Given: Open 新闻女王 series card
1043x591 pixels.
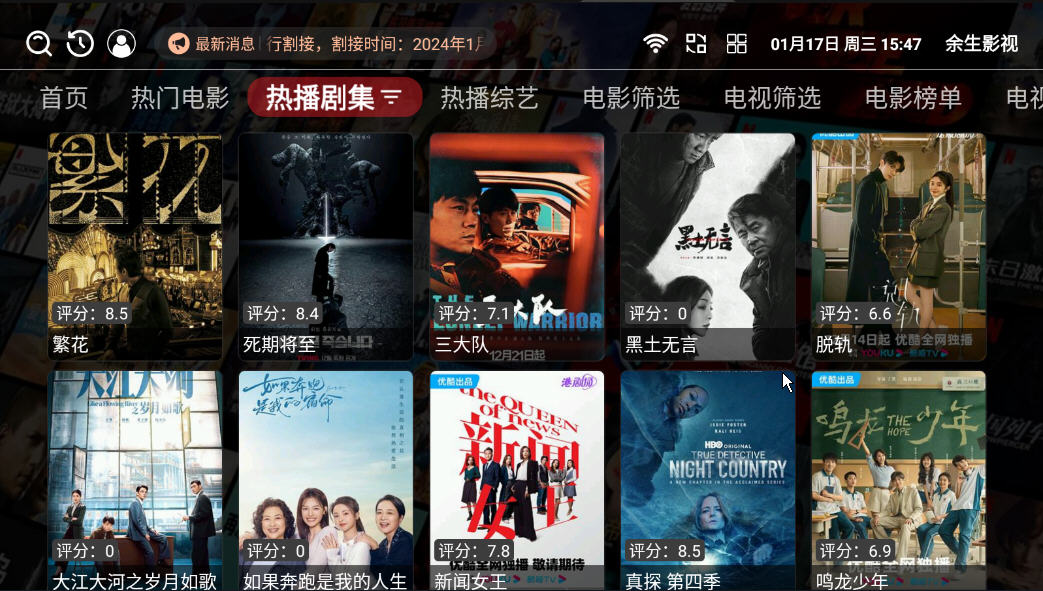Looking at the screenshot, I should [x=517, y=480].
